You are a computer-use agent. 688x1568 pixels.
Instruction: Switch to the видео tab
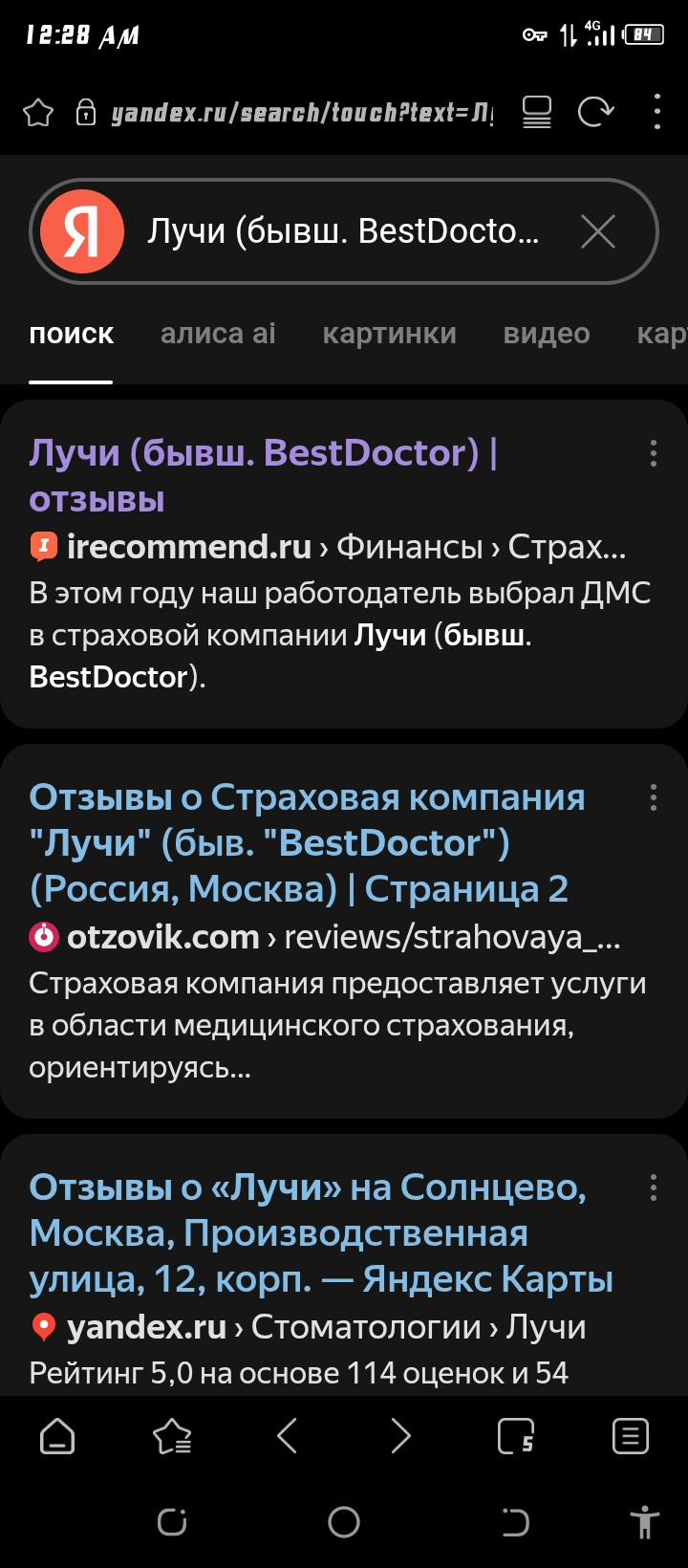coord(547,334)
